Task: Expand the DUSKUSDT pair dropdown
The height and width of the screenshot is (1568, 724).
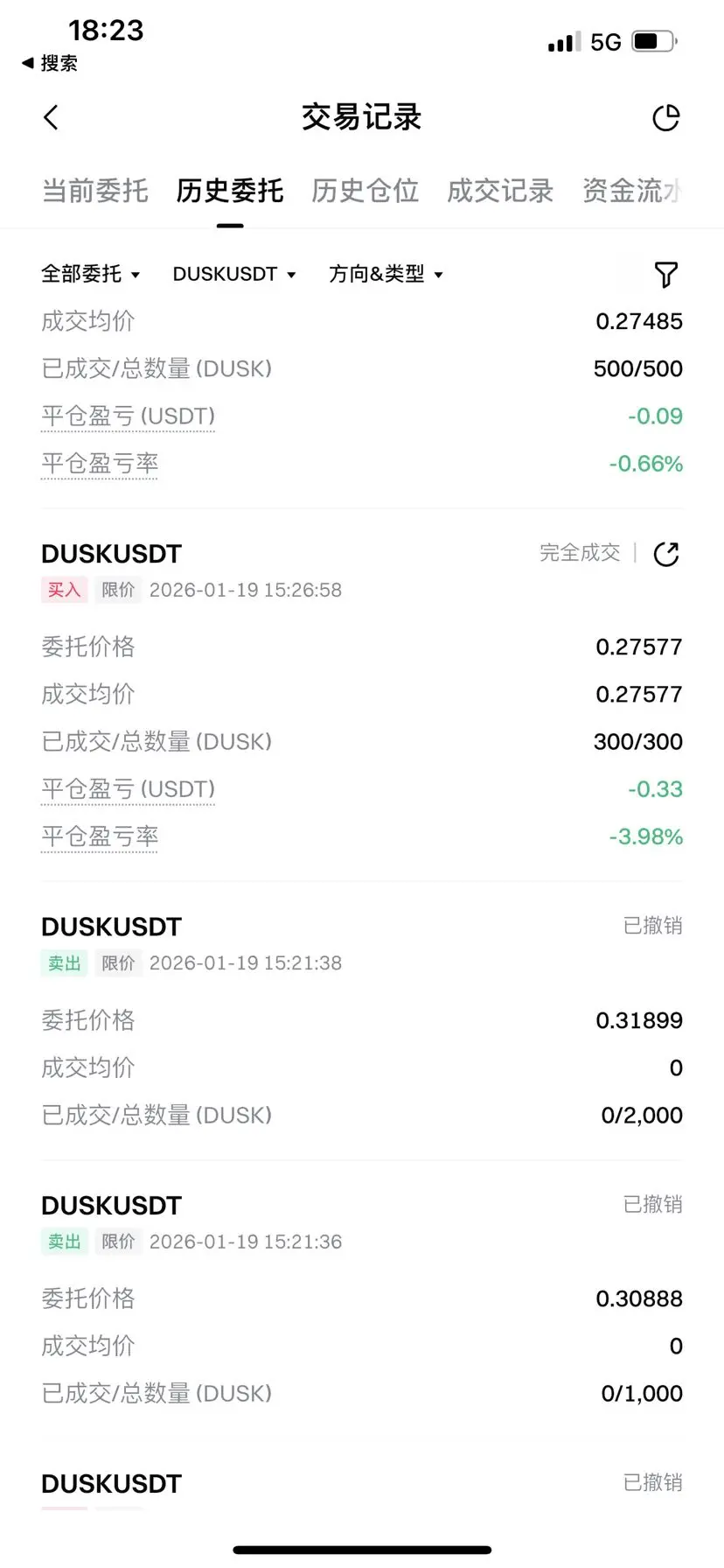Action: click(234, 274)
